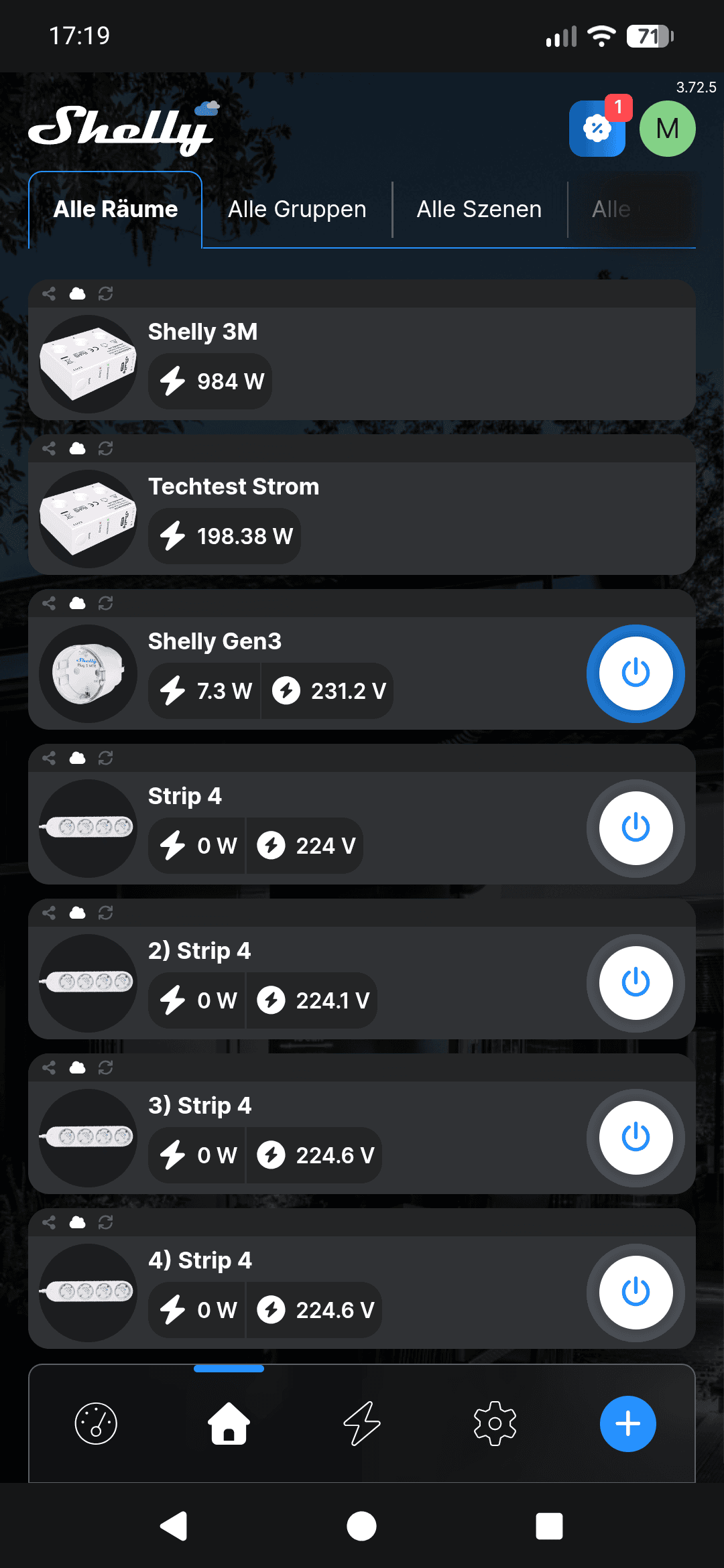Open the M profile avatar

pyautogui.click(x=667, y=128)
